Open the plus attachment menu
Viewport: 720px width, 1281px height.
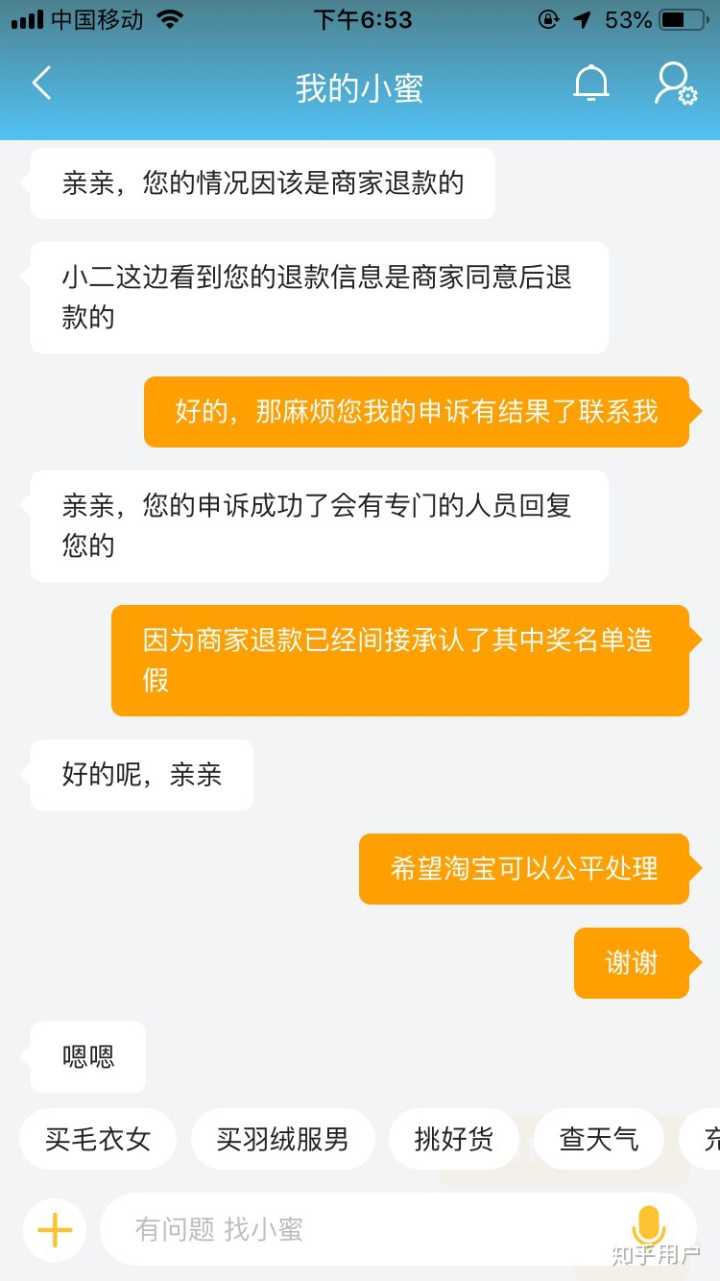point(54,1229)
